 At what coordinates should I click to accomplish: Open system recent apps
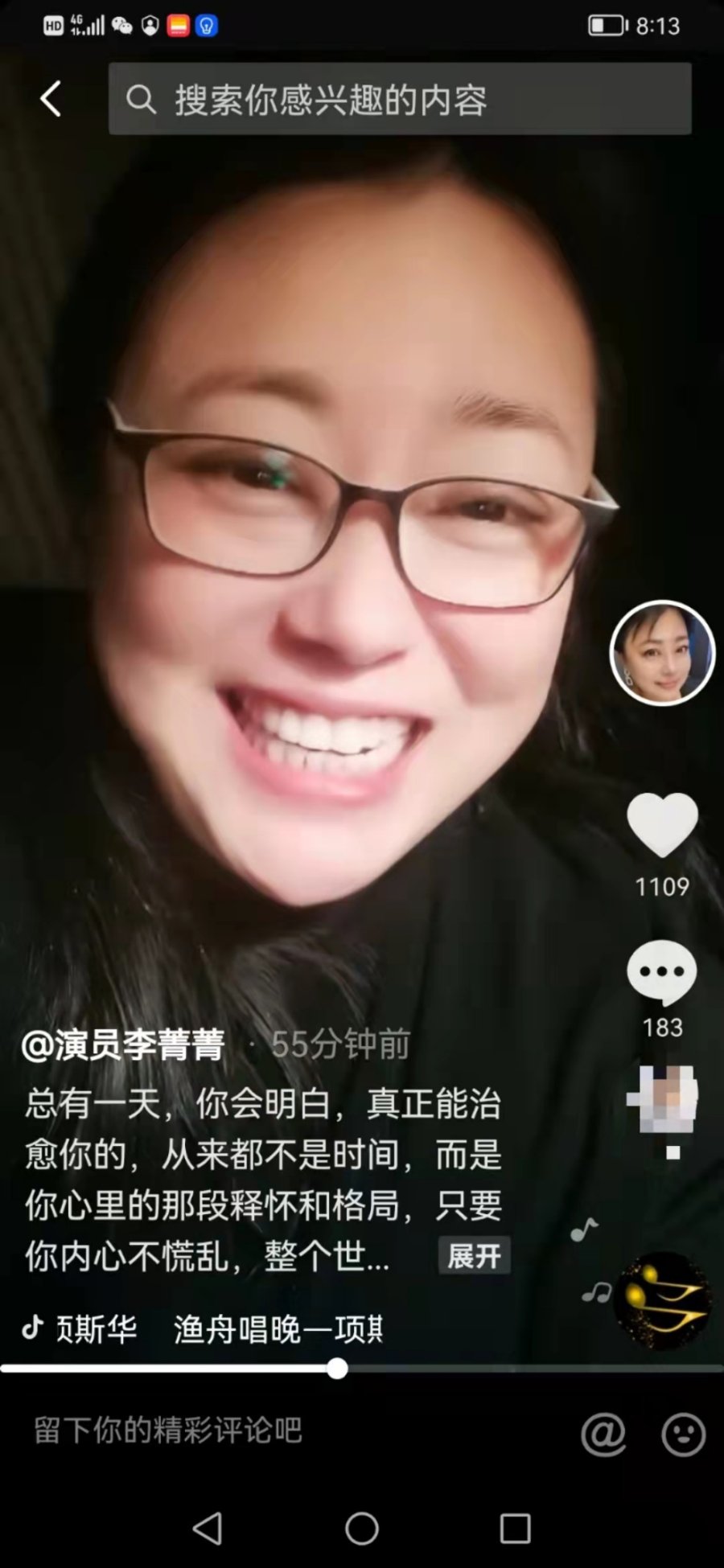(515, 1529)
